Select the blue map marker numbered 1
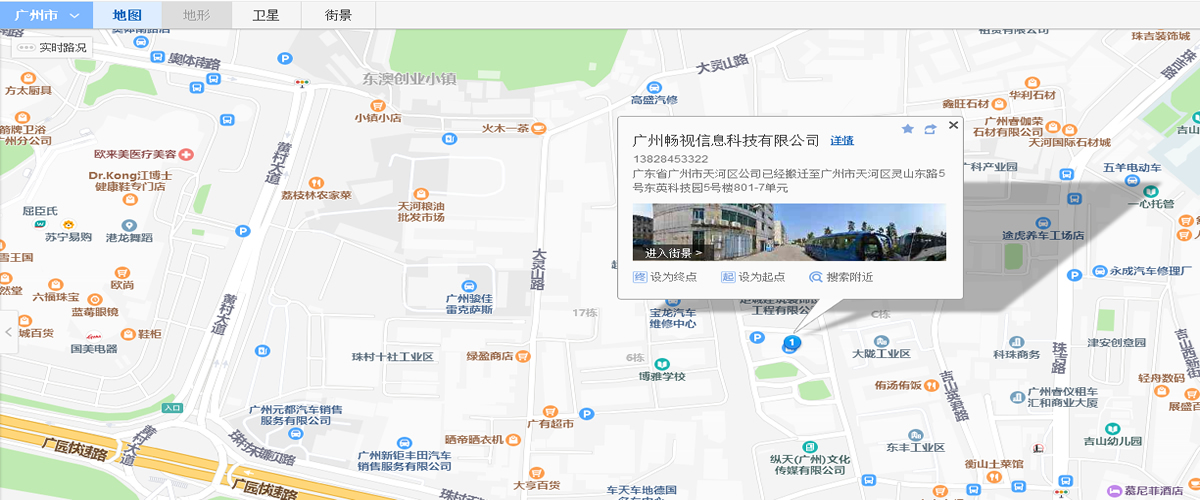The image size is (1200, 500). point(791,344)
